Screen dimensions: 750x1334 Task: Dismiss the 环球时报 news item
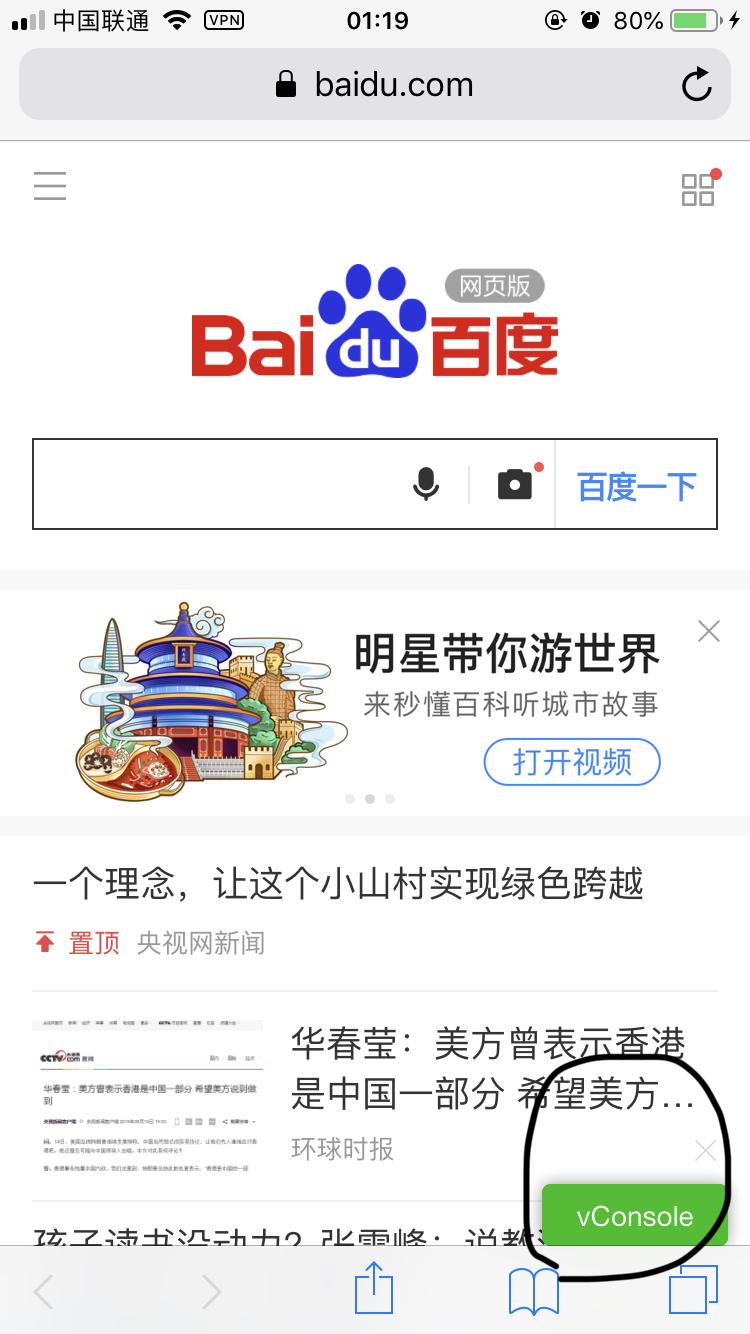(705, 1151)
